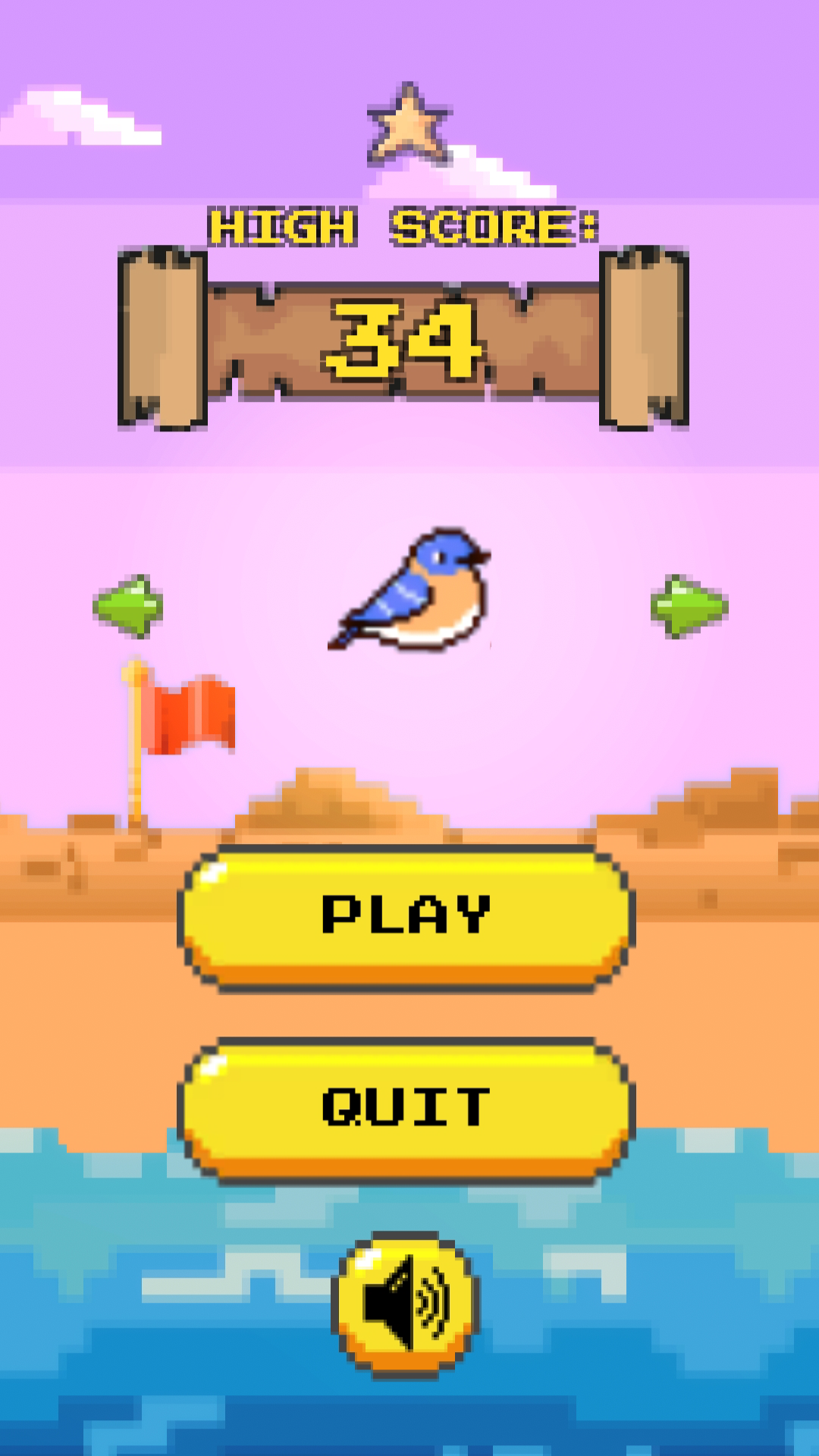The height and width of the screenshot is (1456, 819).
Task: Select the previous bird with the left arrow
Action: (129, 607)
